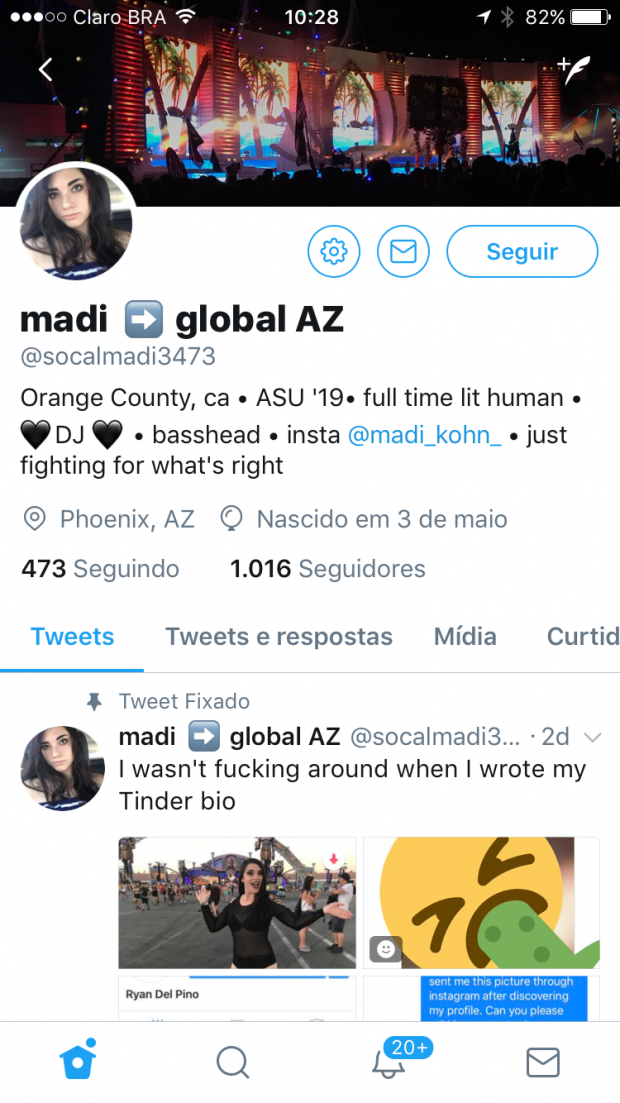The height and width of the screenshot is (1103, 620).
Task: Select the Tweets tab
Action: [x=72, y=637]
